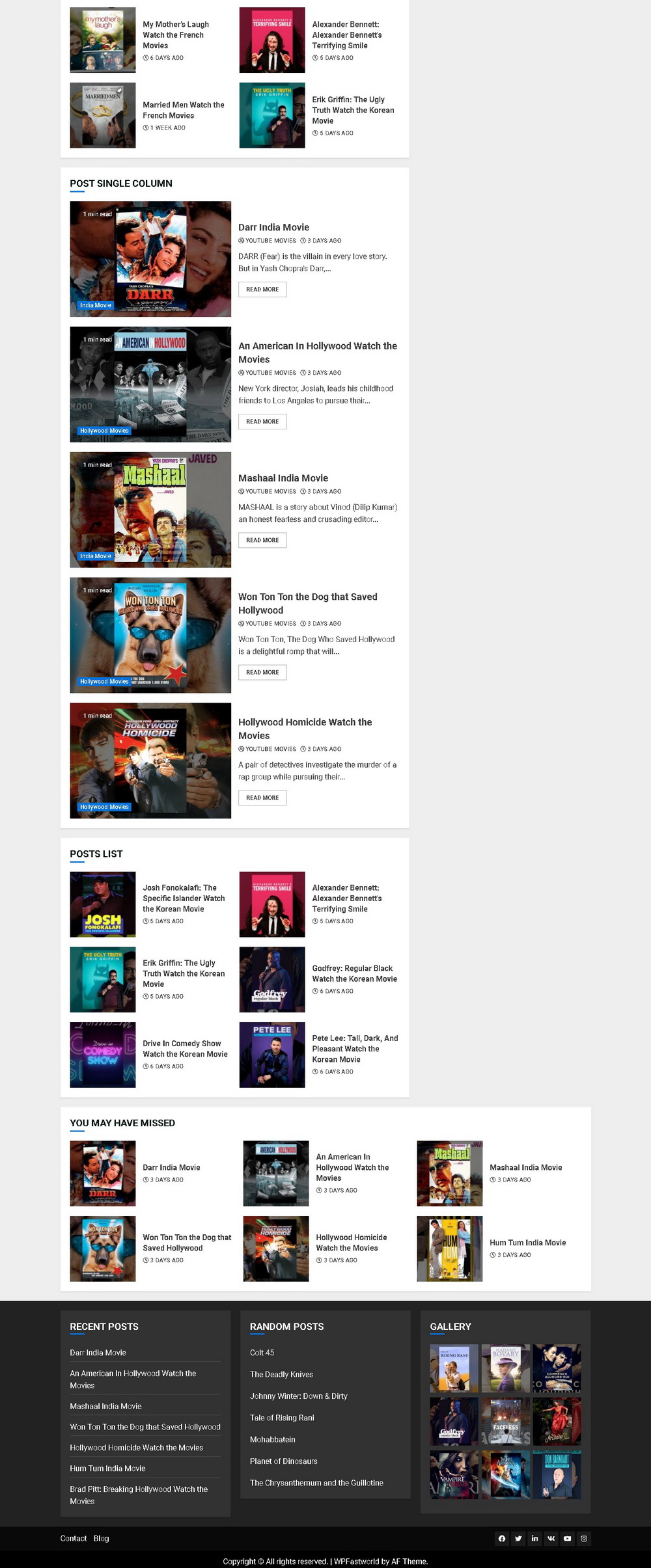The height and width of the screenshot is (1568, 651).
Task: Open My Mother's Laugh post
Action: point(176,34)
